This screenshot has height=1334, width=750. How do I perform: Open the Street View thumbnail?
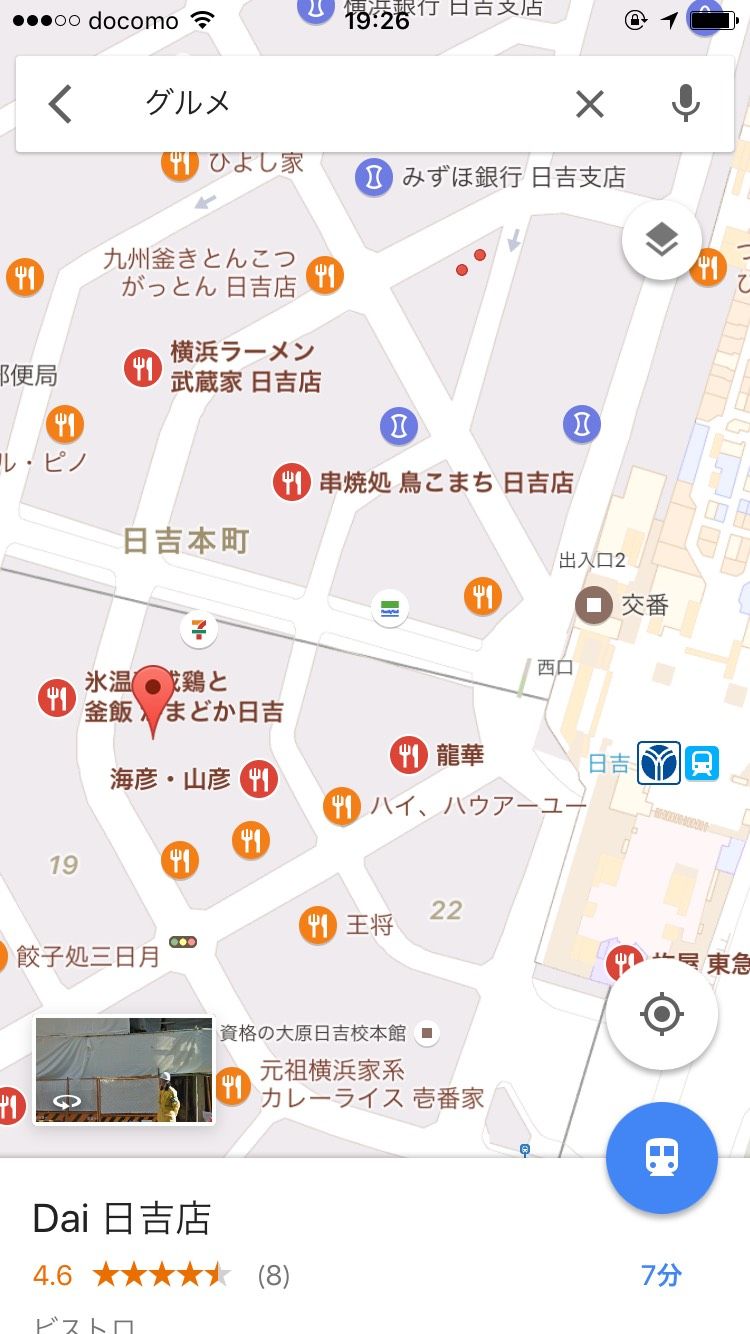124,1070
